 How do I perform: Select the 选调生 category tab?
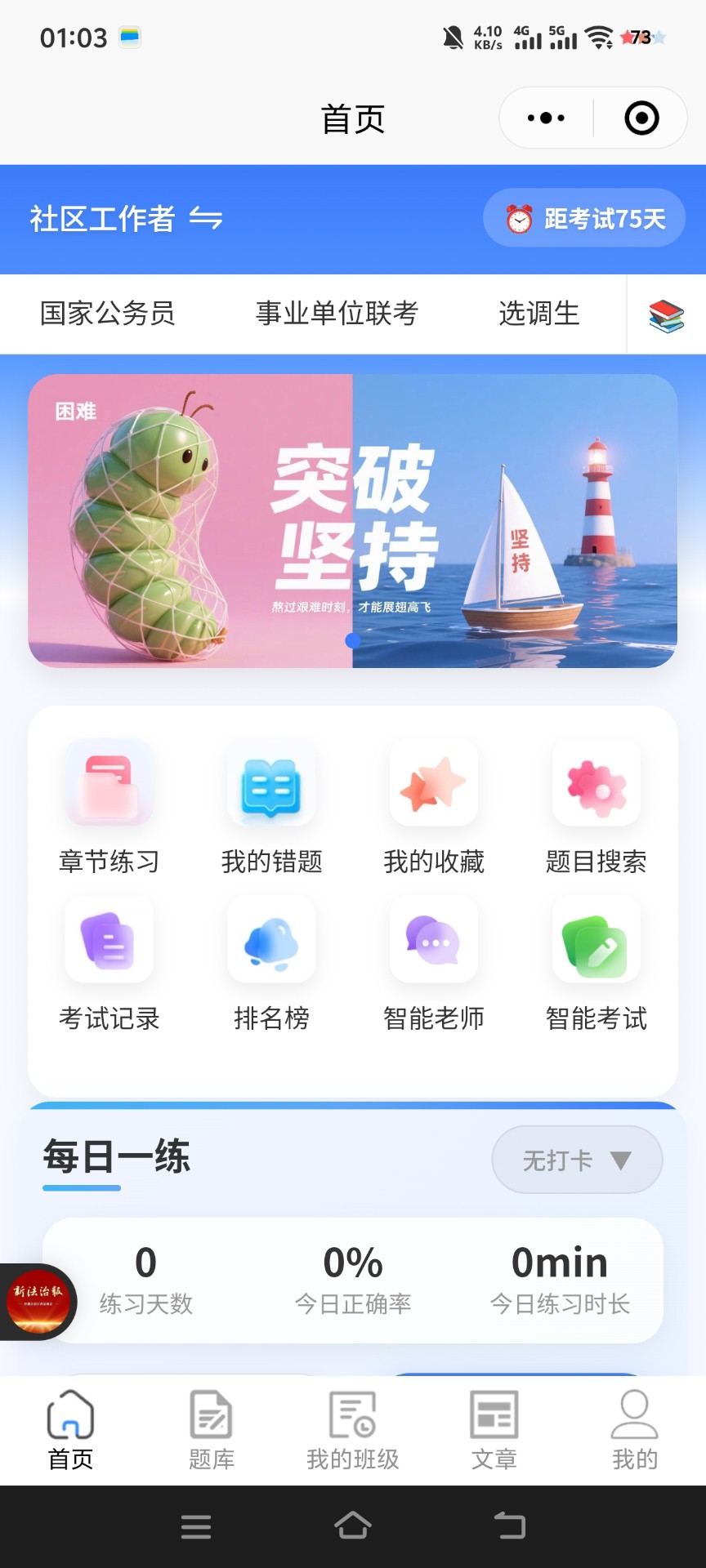click(x=538, y=314)
